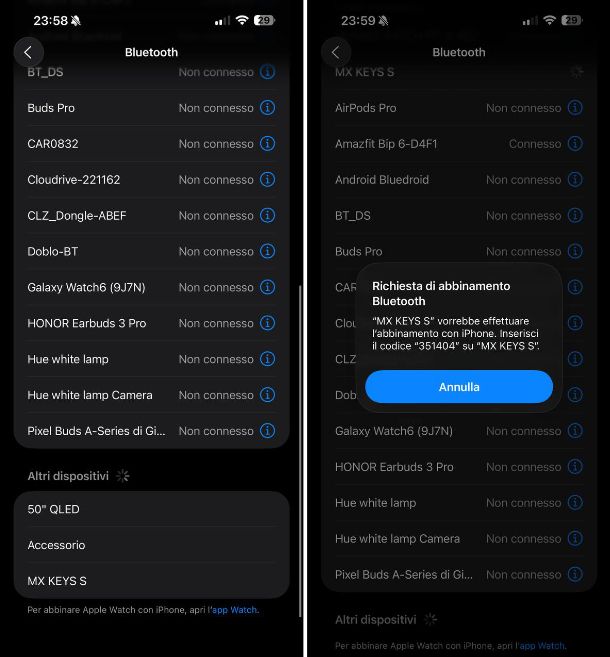Show details for Android Bluedroid
610x657 pixels.
coord(575,180)
